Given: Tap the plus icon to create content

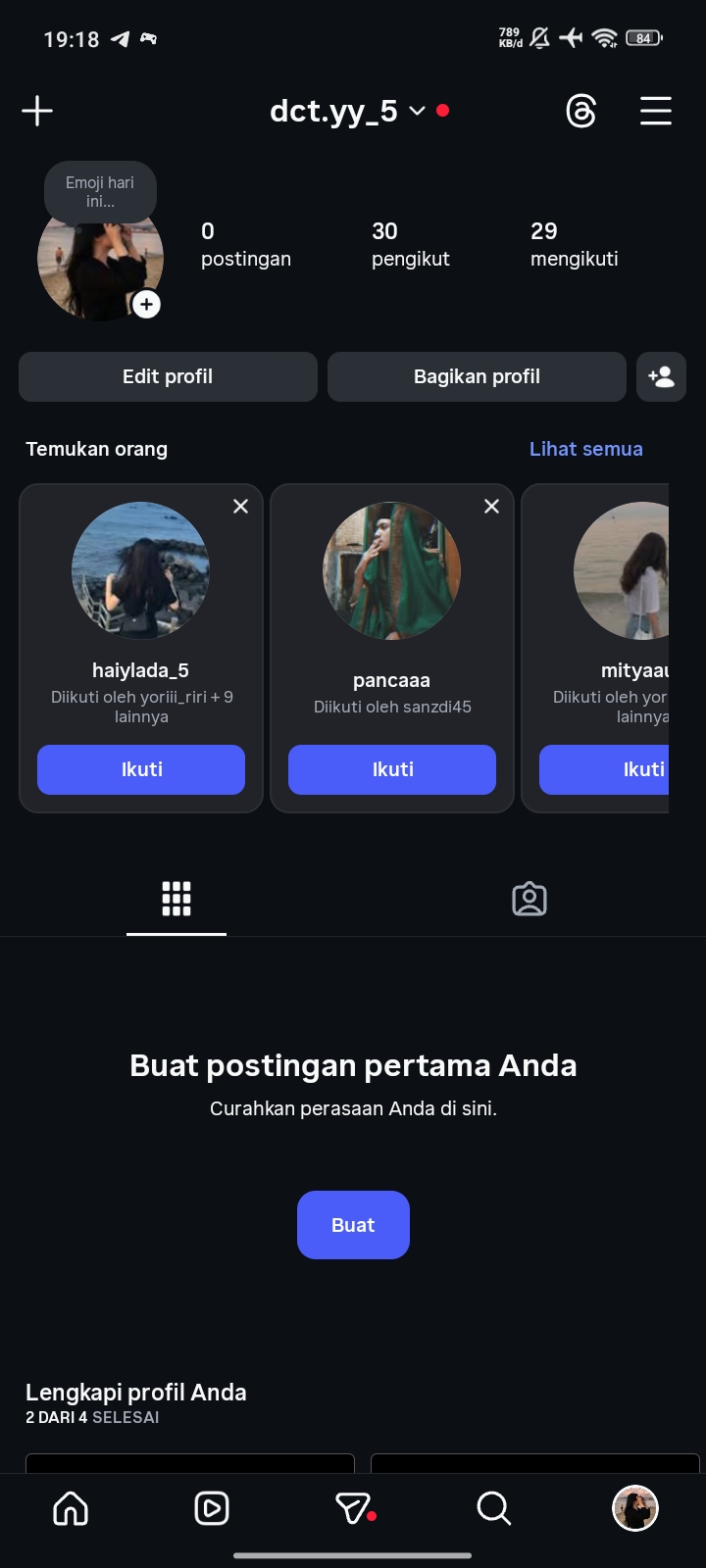Looking at the screenshot, I should [x=37, y=111].
